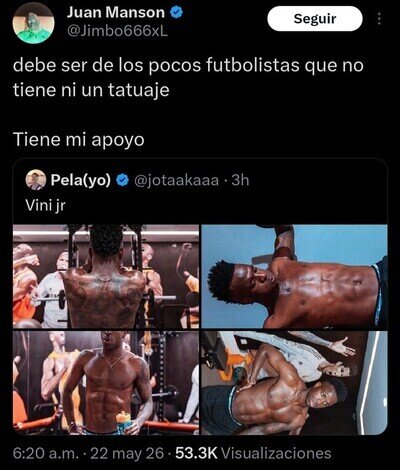
Task: View the gym back photo in the quoted tweet
Action: tap(106, 277)
